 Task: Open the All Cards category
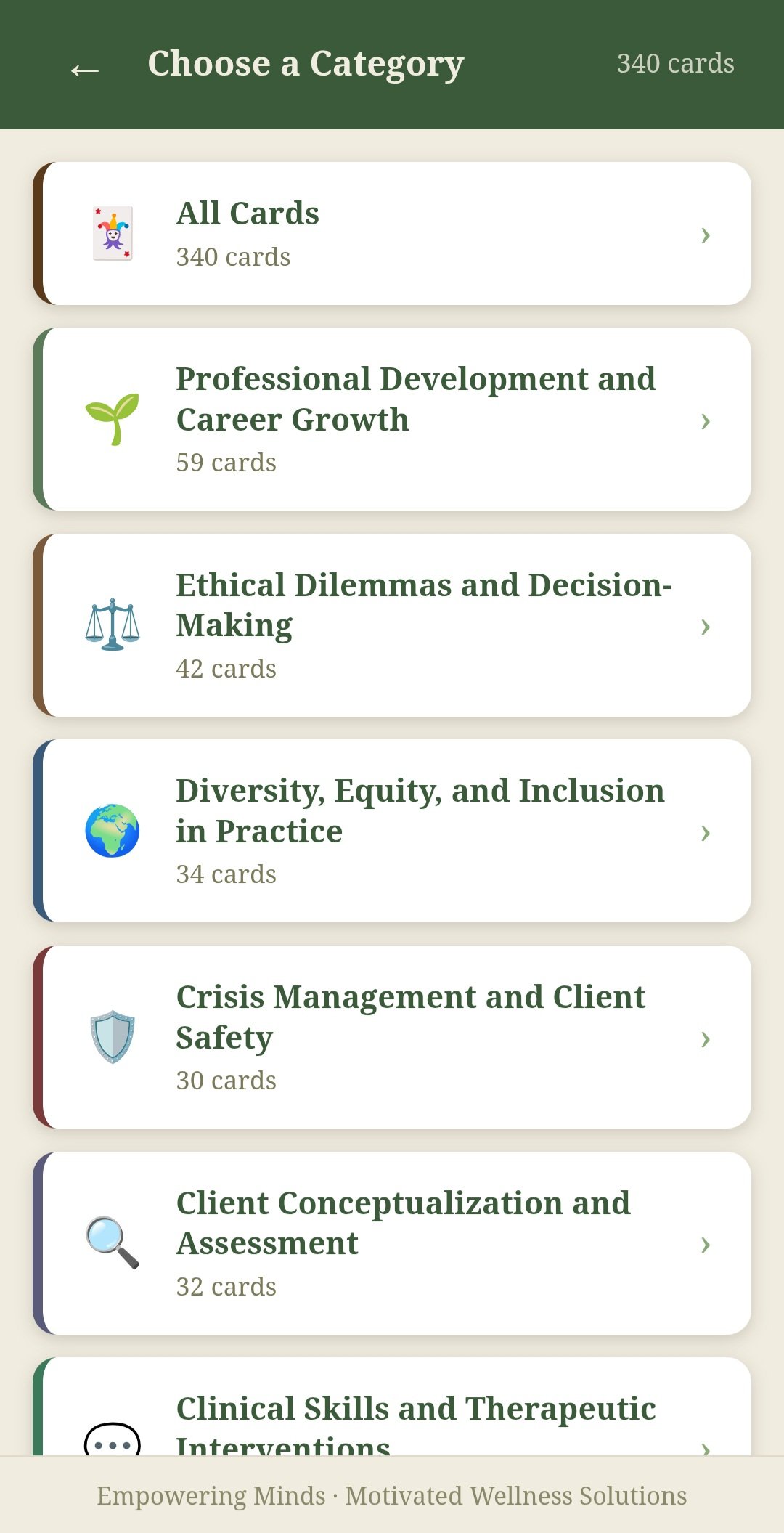click(x=392, y=234)
